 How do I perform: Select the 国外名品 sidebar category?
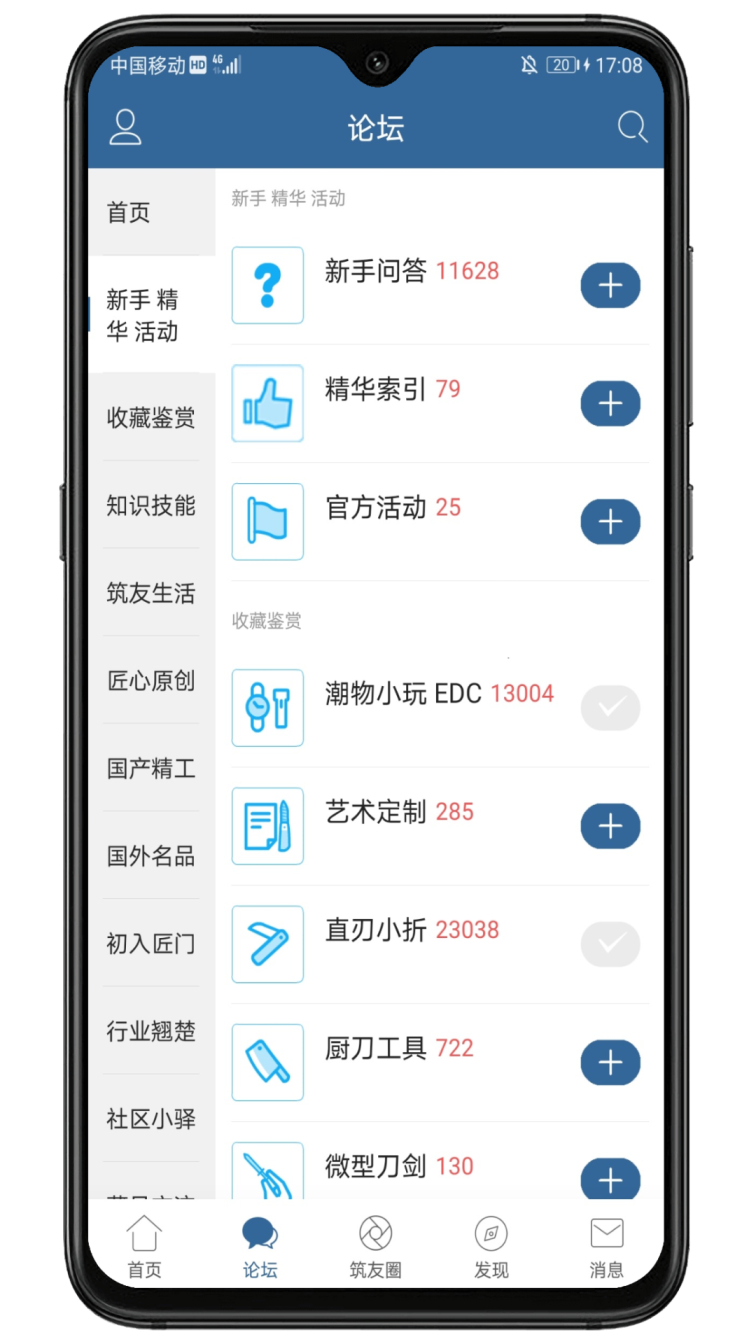150,856
